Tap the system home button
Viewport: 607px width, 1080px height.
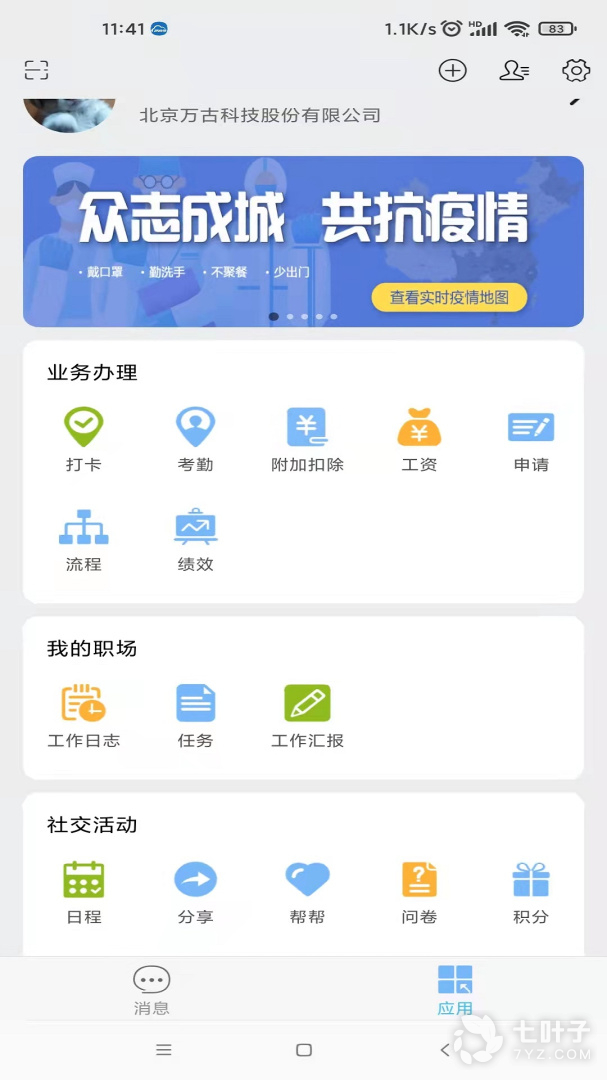[x=304, y=1050]
